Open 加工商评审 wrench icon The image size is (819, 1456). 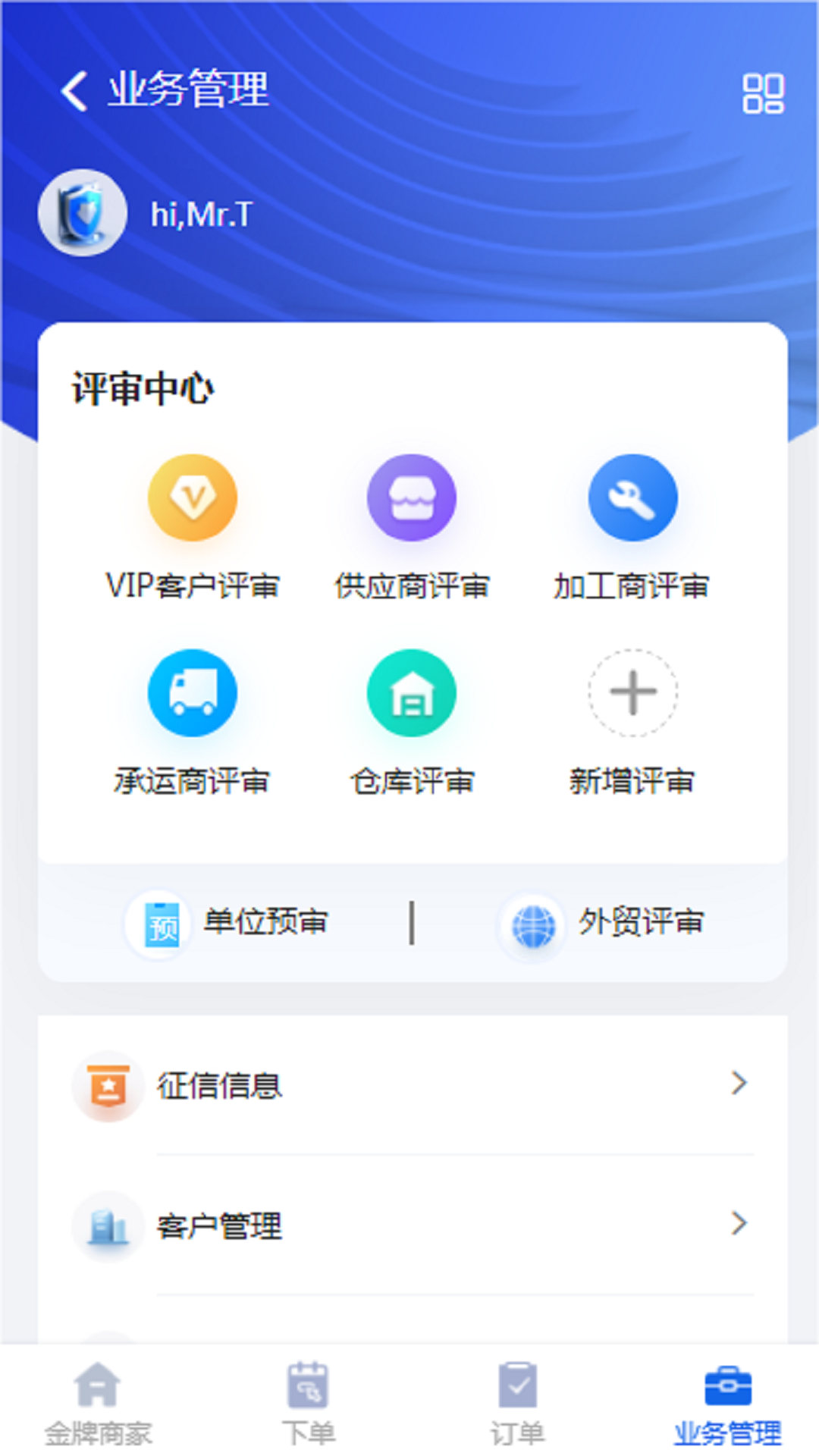(632, 497)
